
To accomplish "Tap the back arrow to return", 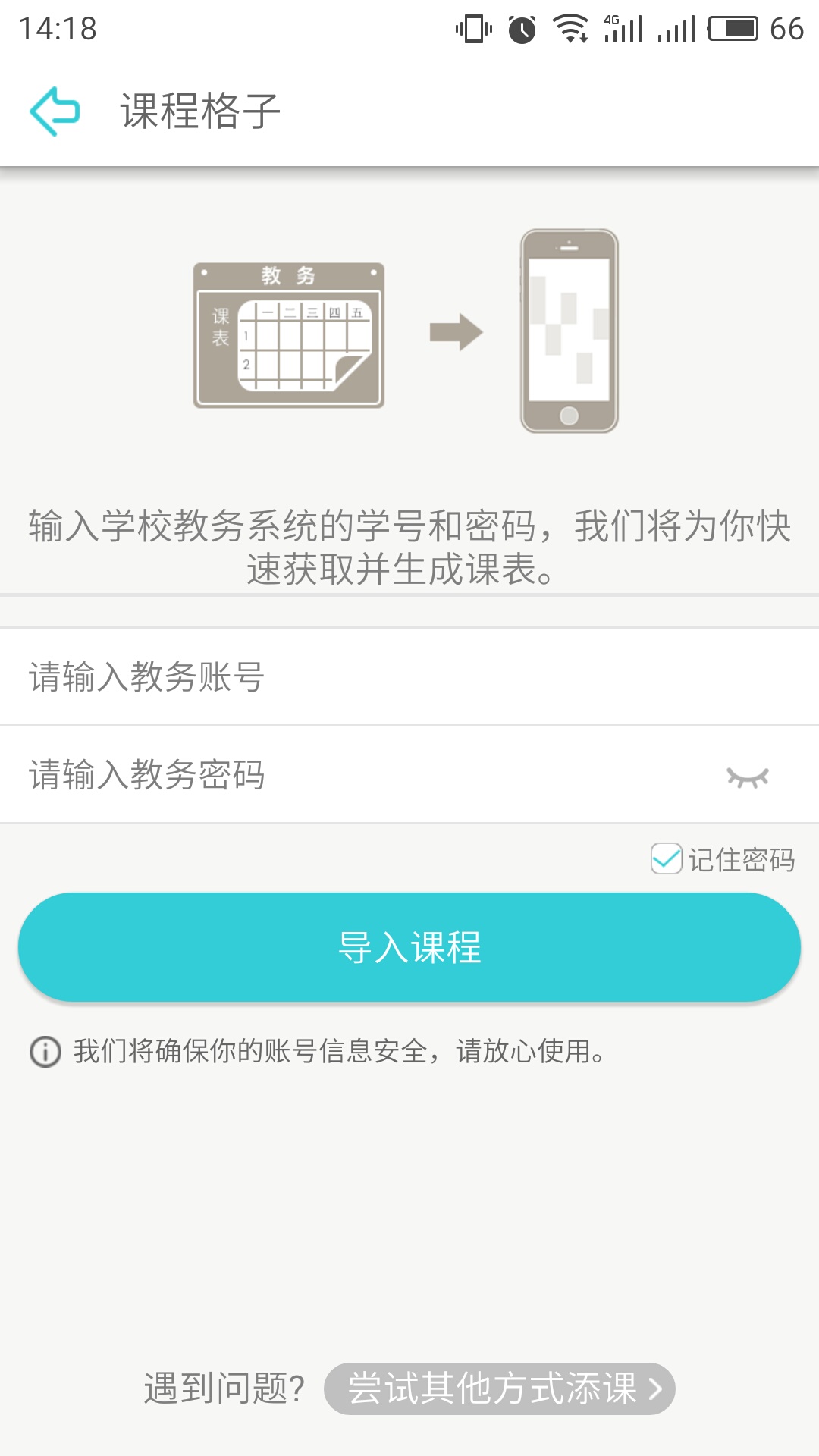I will point(53,110).
